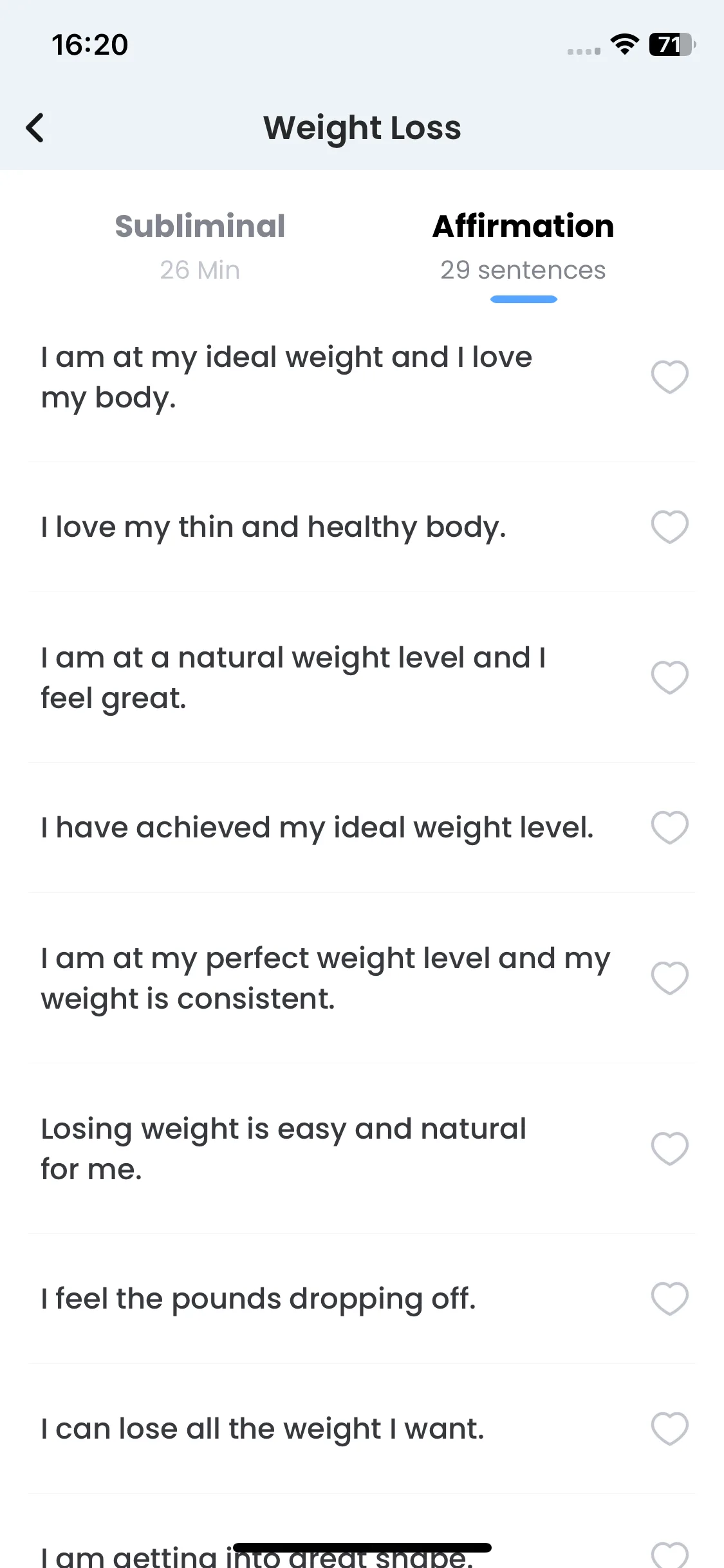
Task: Heart 'I am at a natural weight level'
Action: tap(669, 677)
